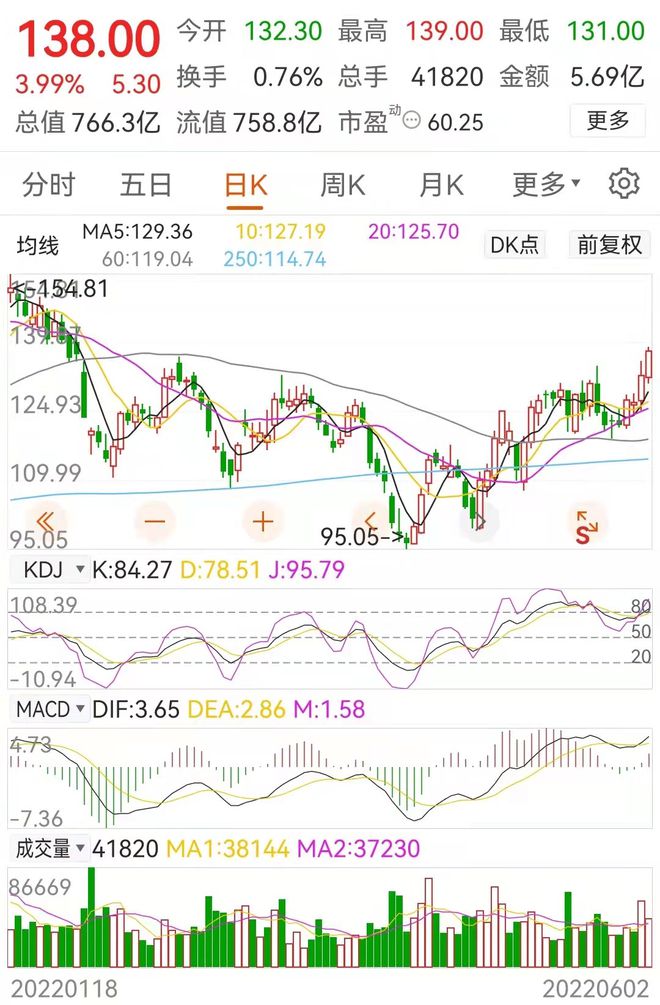The height and width of the screenshot is (1005, 660).
Task: Move chart one step right arrow
Action: (479, 521)
